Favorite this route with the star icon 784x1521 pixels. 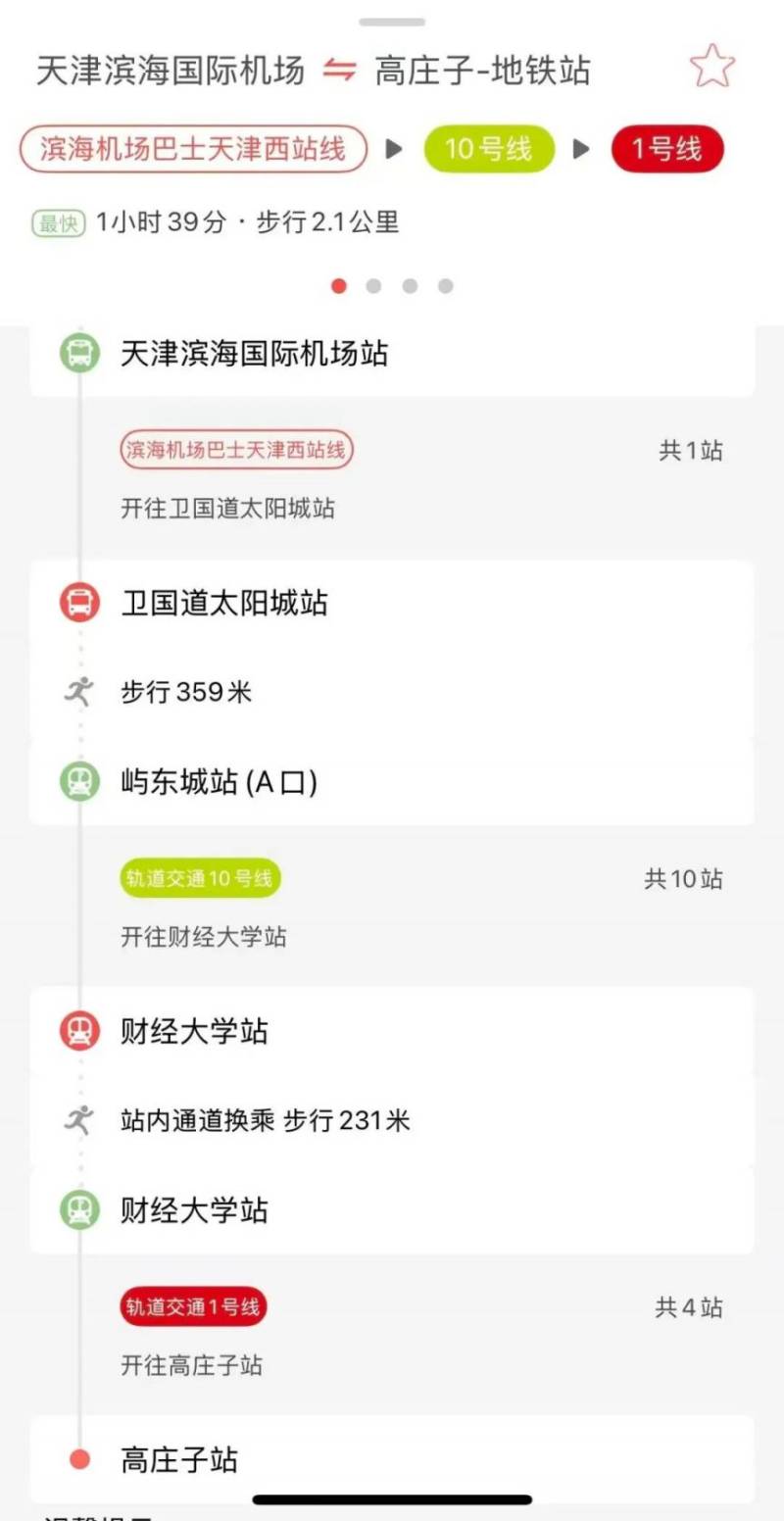(711, 68)
